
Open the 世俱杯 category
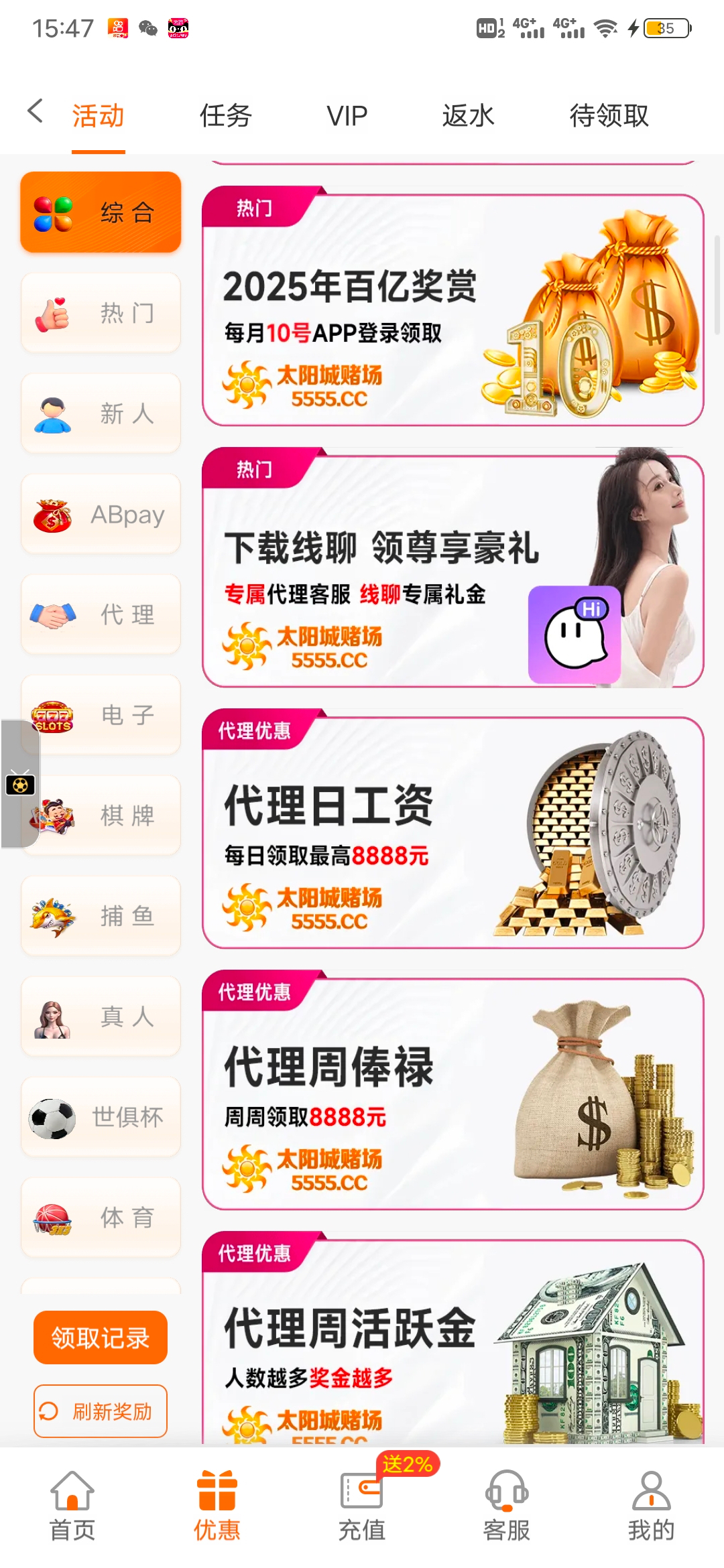point(101,1117)
